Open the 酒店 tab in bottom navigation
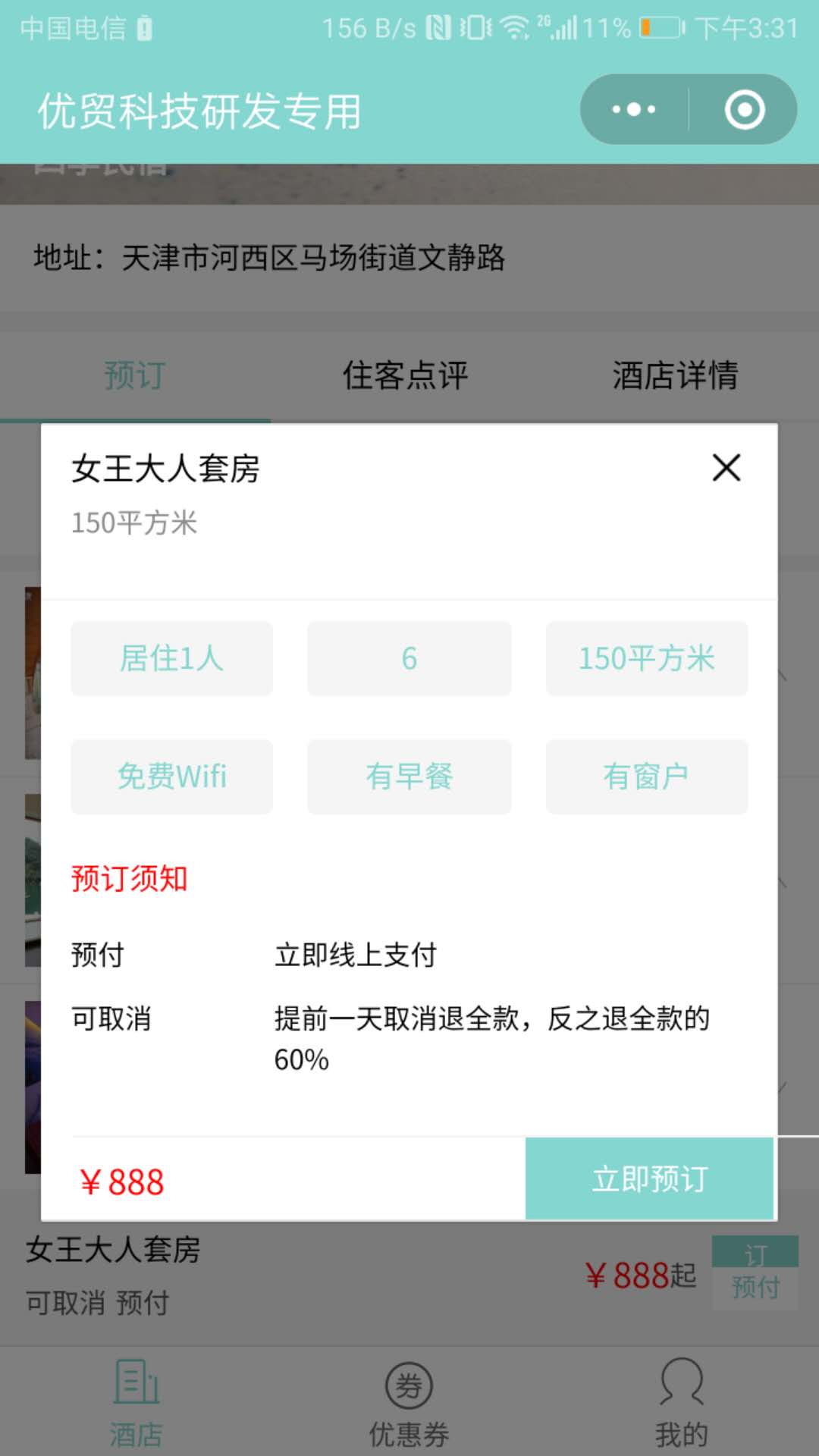 (x=136, y=1402)
